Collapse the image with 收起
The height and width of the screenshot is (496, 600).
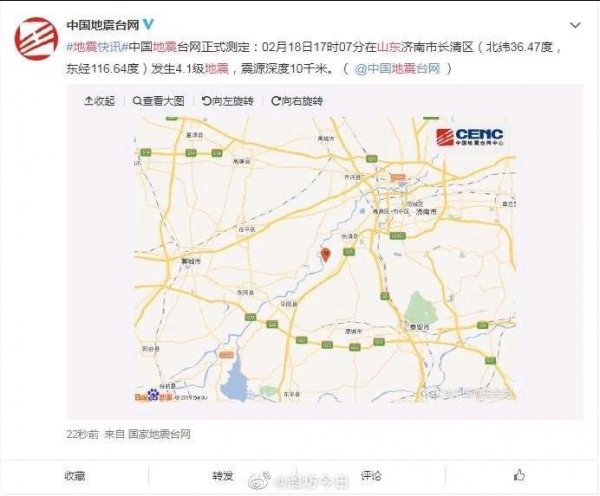(100, 101)
